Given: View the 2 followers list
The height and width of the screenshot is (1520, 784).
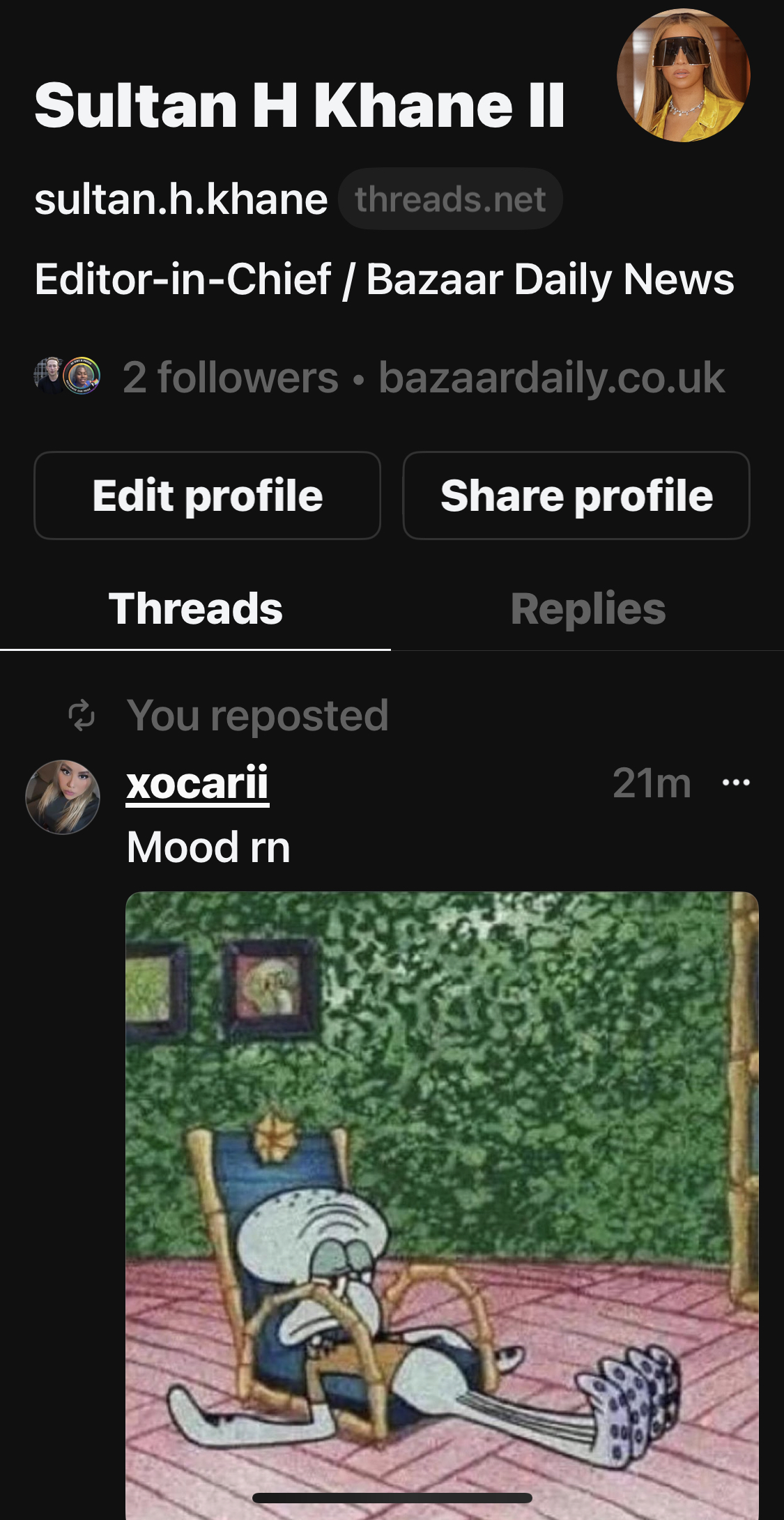Looking at the screenshot, I should click(x=230, y=378).
